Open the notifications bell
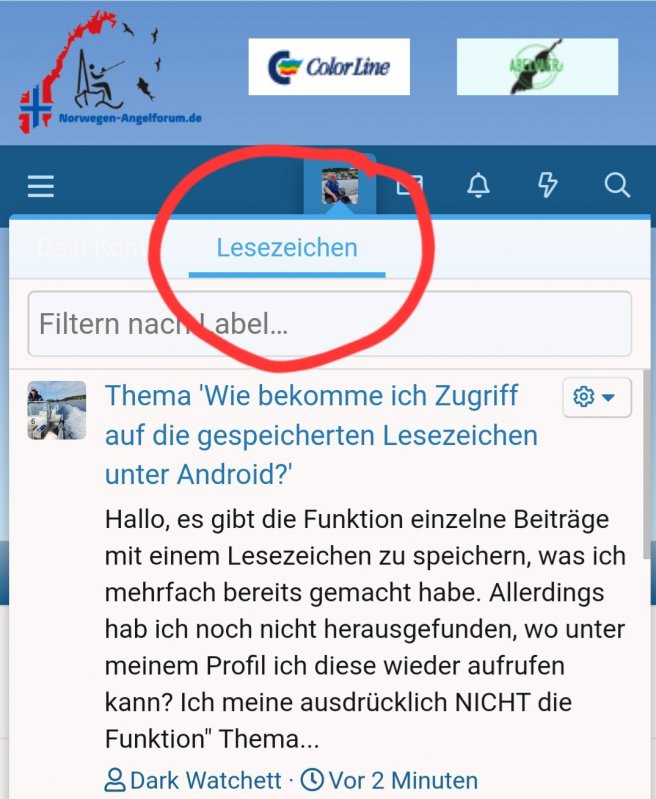Screen dimensions: 656x799 click(x=479, y=186)
